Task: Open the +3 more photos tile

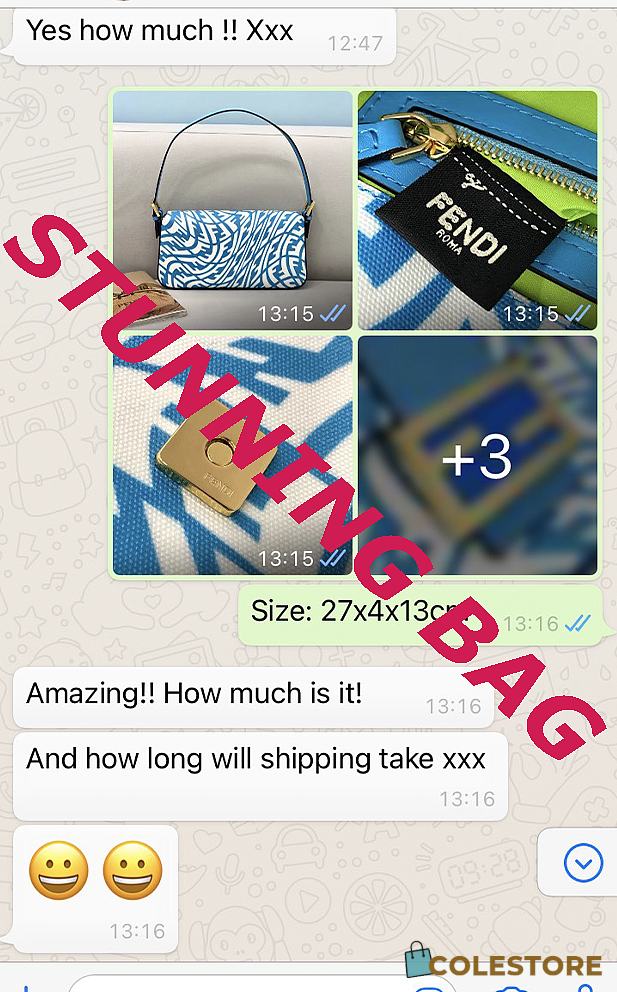Action: (478, 455)
